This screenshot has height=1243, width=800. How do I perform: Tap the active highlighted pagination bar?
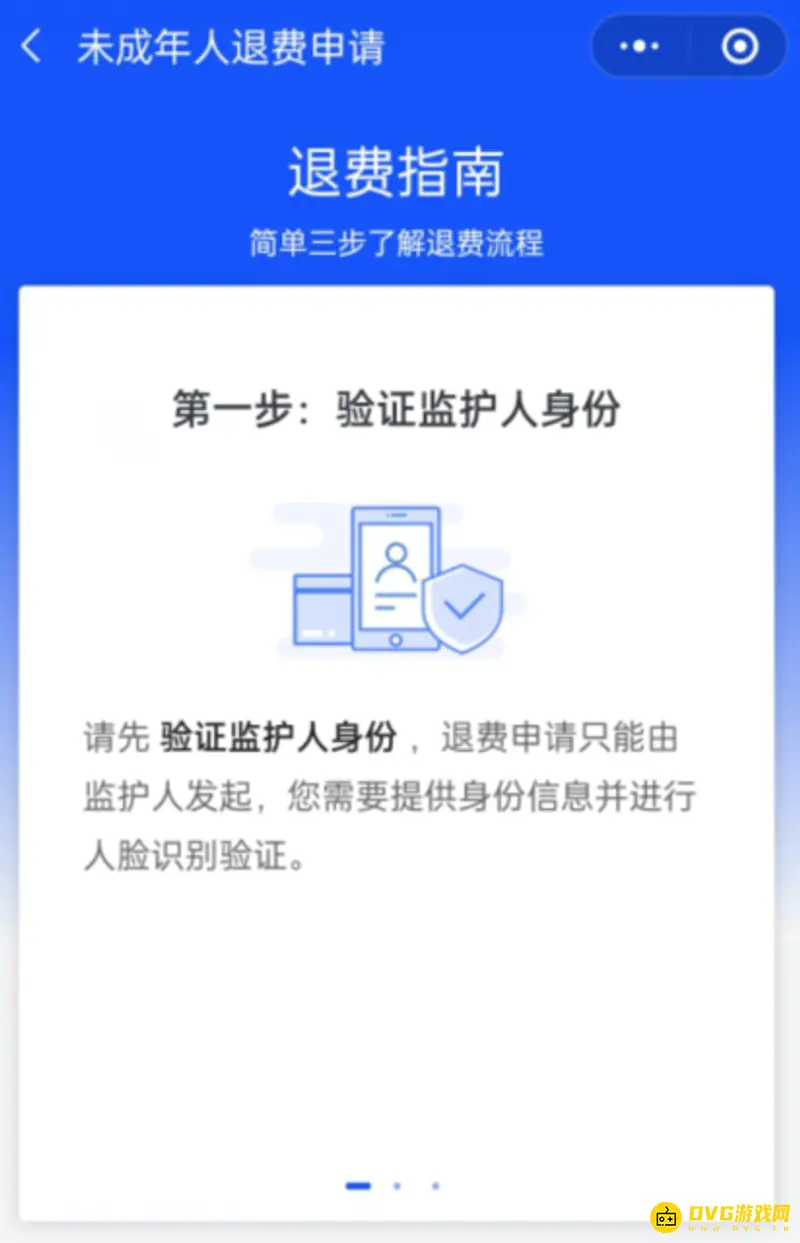pos(358,1185)
